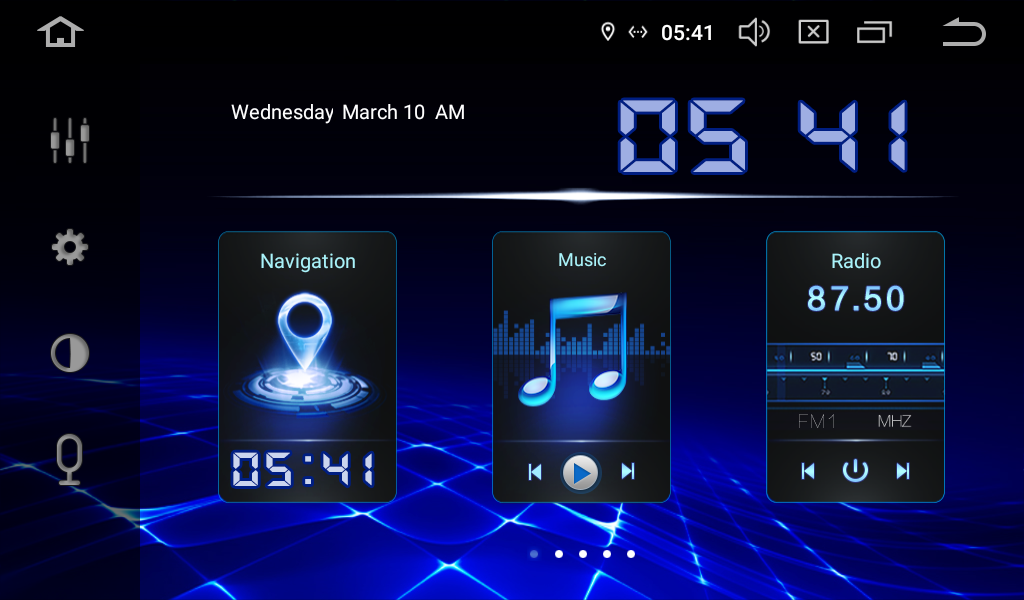Open the Radio 87.50 card

tap(855, 300)
